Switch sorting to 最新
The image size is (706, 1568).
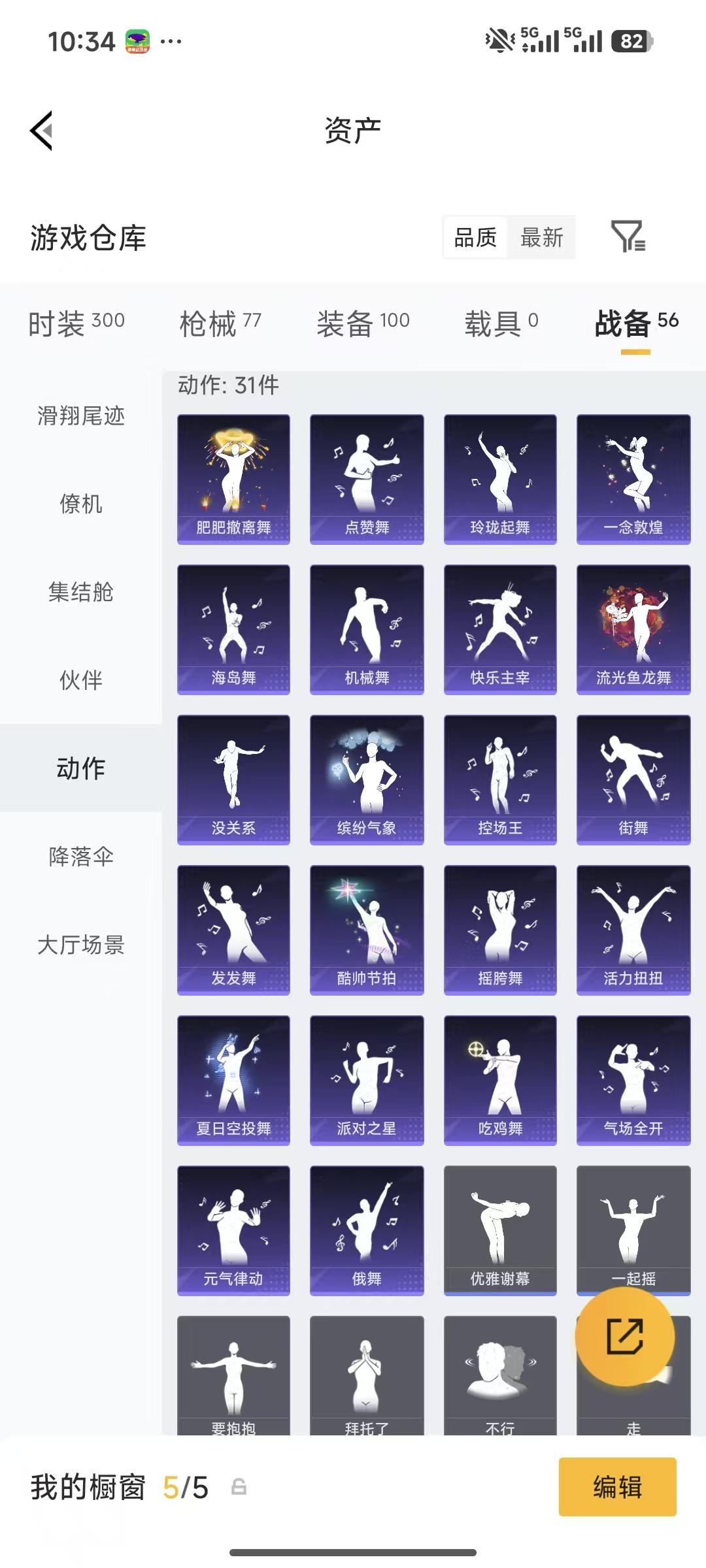542,238
